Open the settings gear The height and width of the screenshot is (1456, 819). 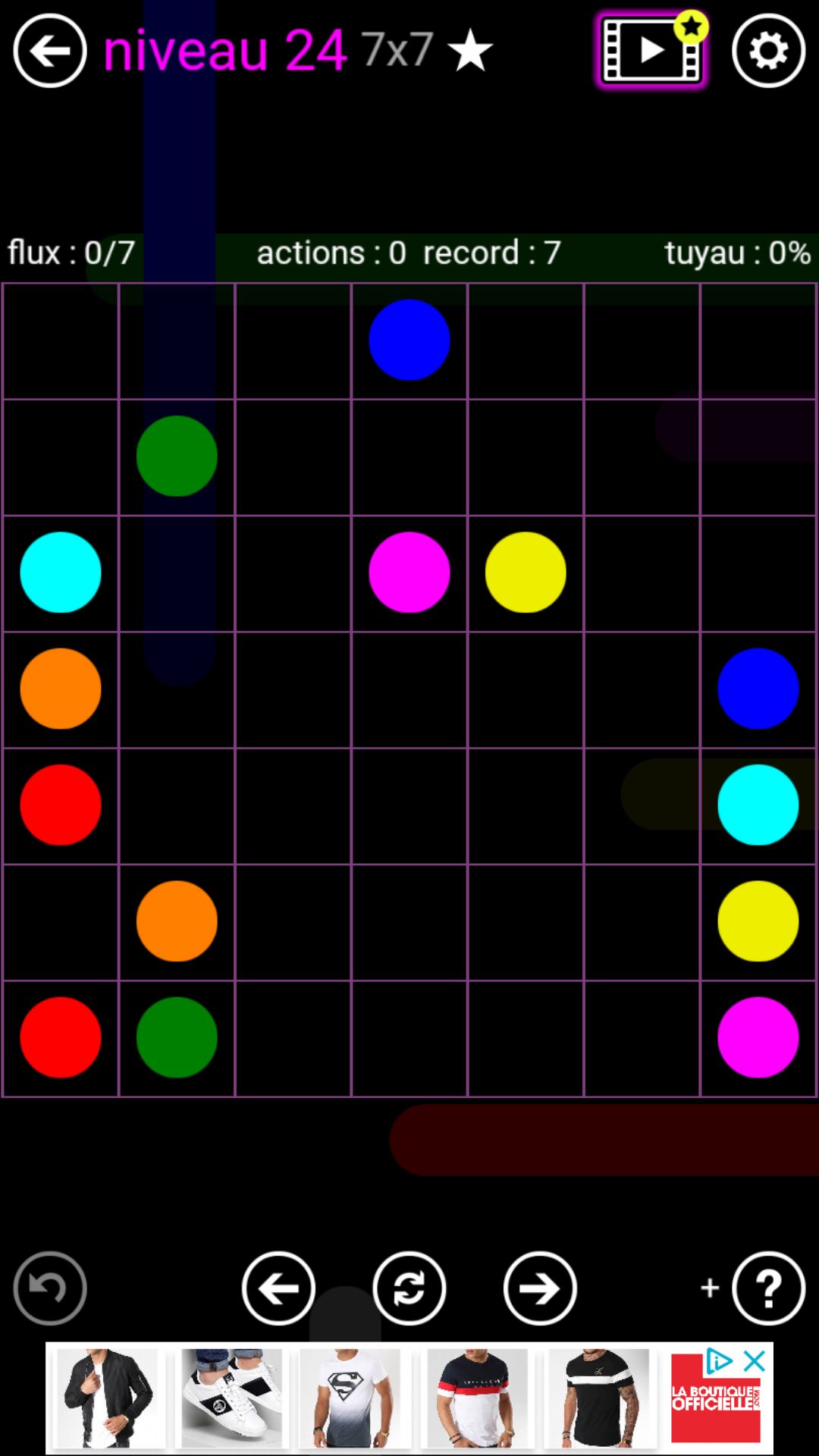[768, 51]
